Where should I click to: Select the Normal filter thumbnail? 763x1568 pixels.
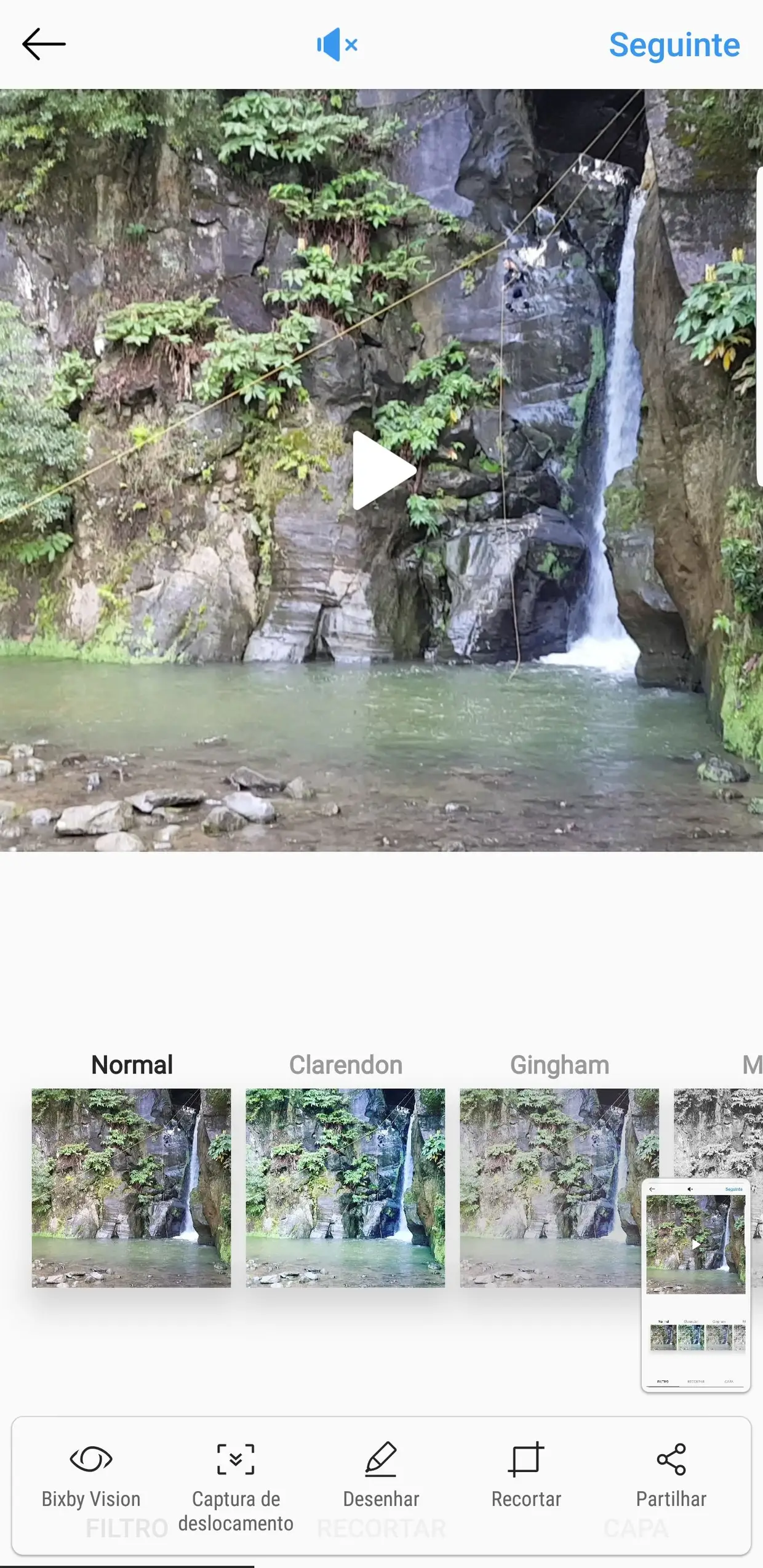point(131,1187)
